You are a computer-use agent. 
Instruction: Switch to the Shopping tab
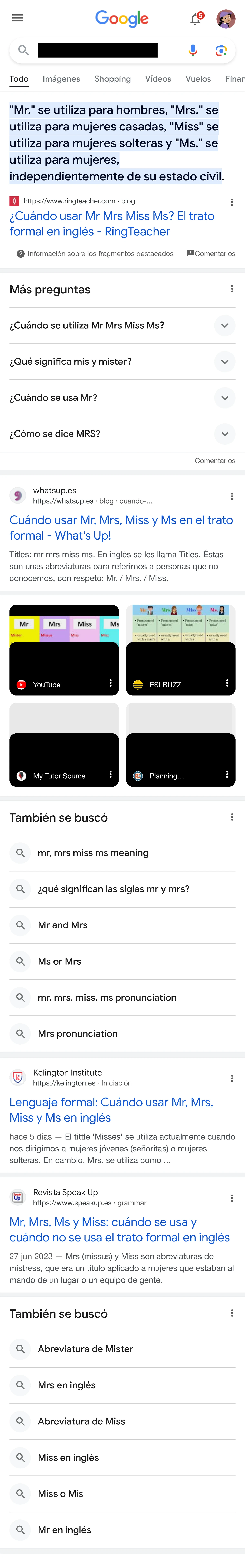point(112,79)
